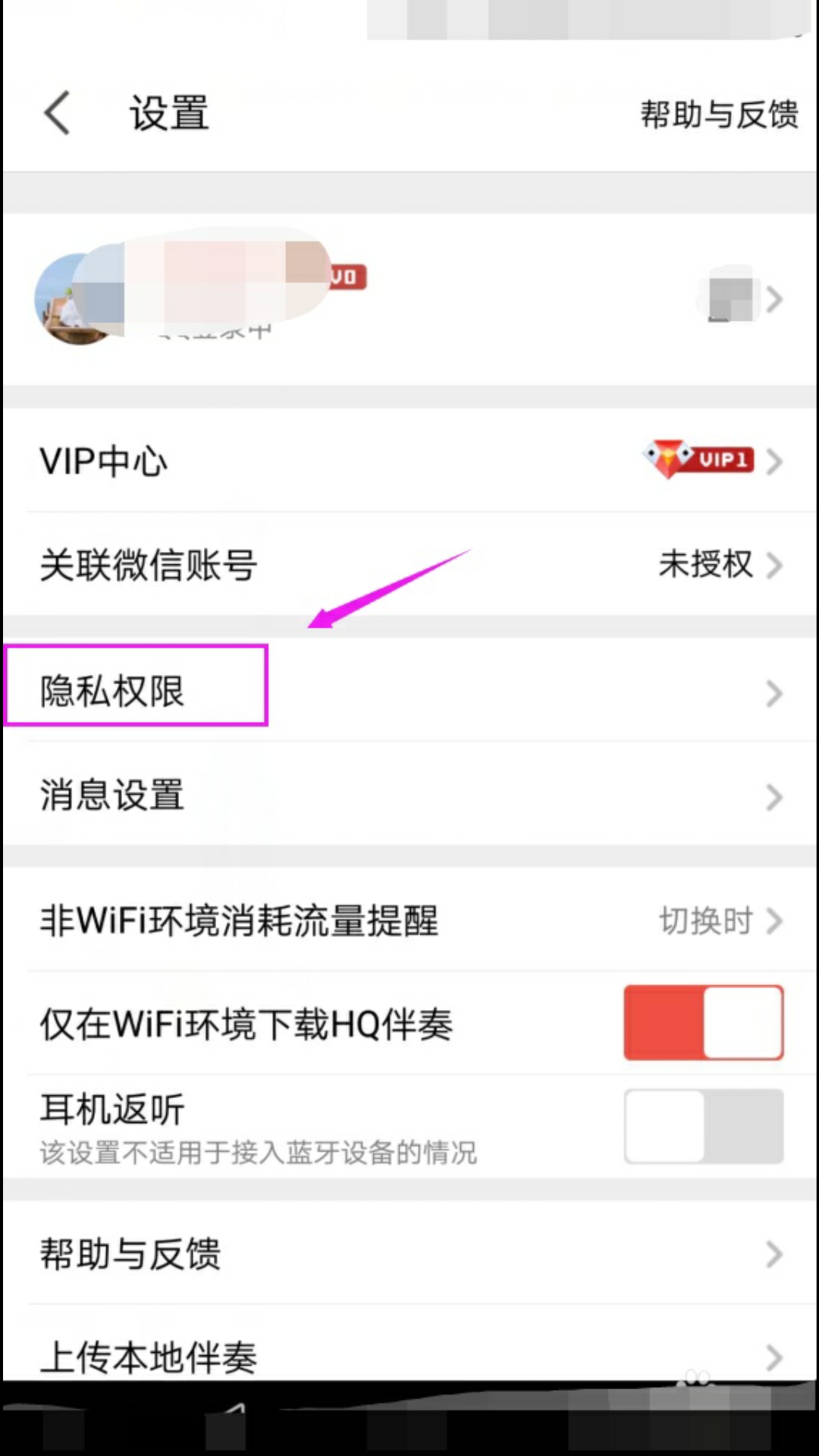Enable 耳机返听 (headphone monitoring)
819x1456 pixels.
pos(702,1126)
